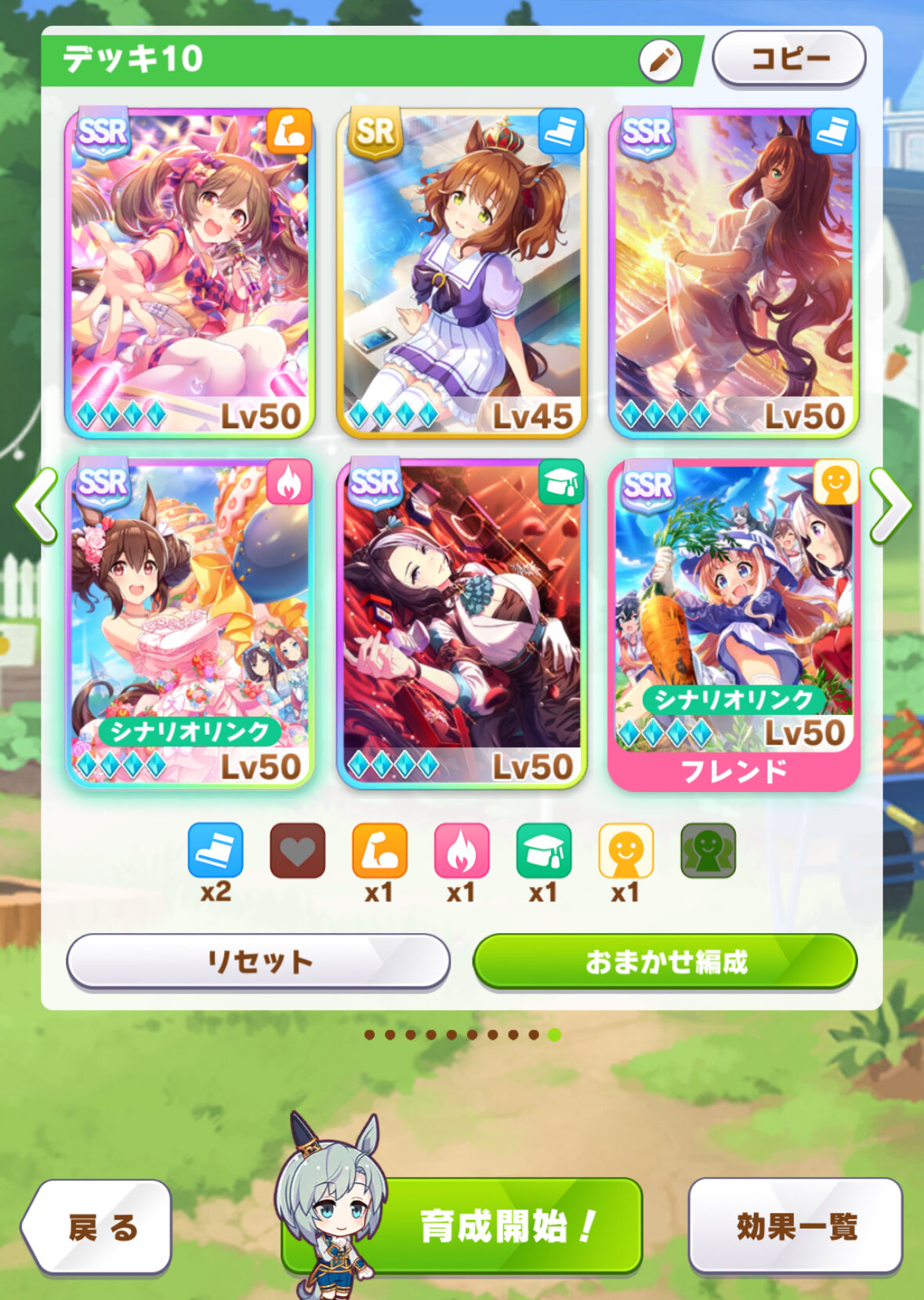Go to the previous deck with the left arrow
The width and height of the screenshot is (924, 1300).
[x=36, y=505]
